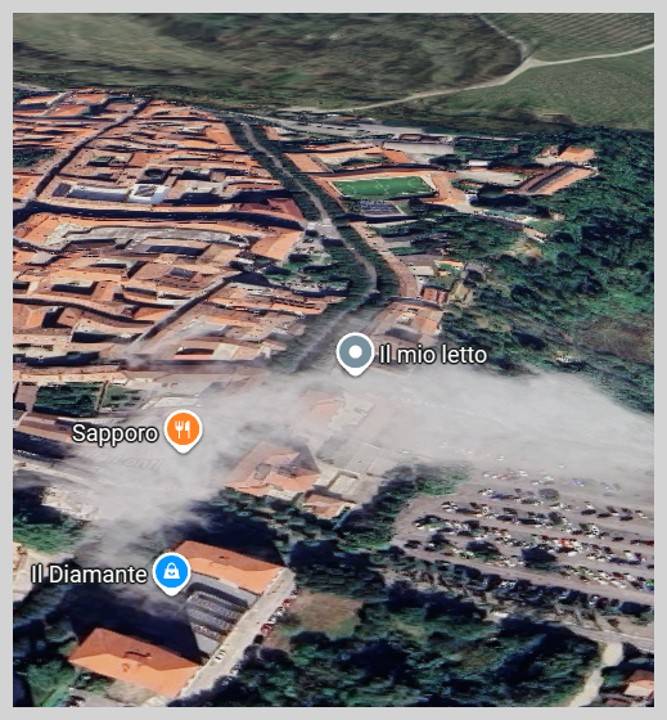Open the Il mio letto map pin
The width and height of the screenshot is (667, 720).
click(355, 353)
